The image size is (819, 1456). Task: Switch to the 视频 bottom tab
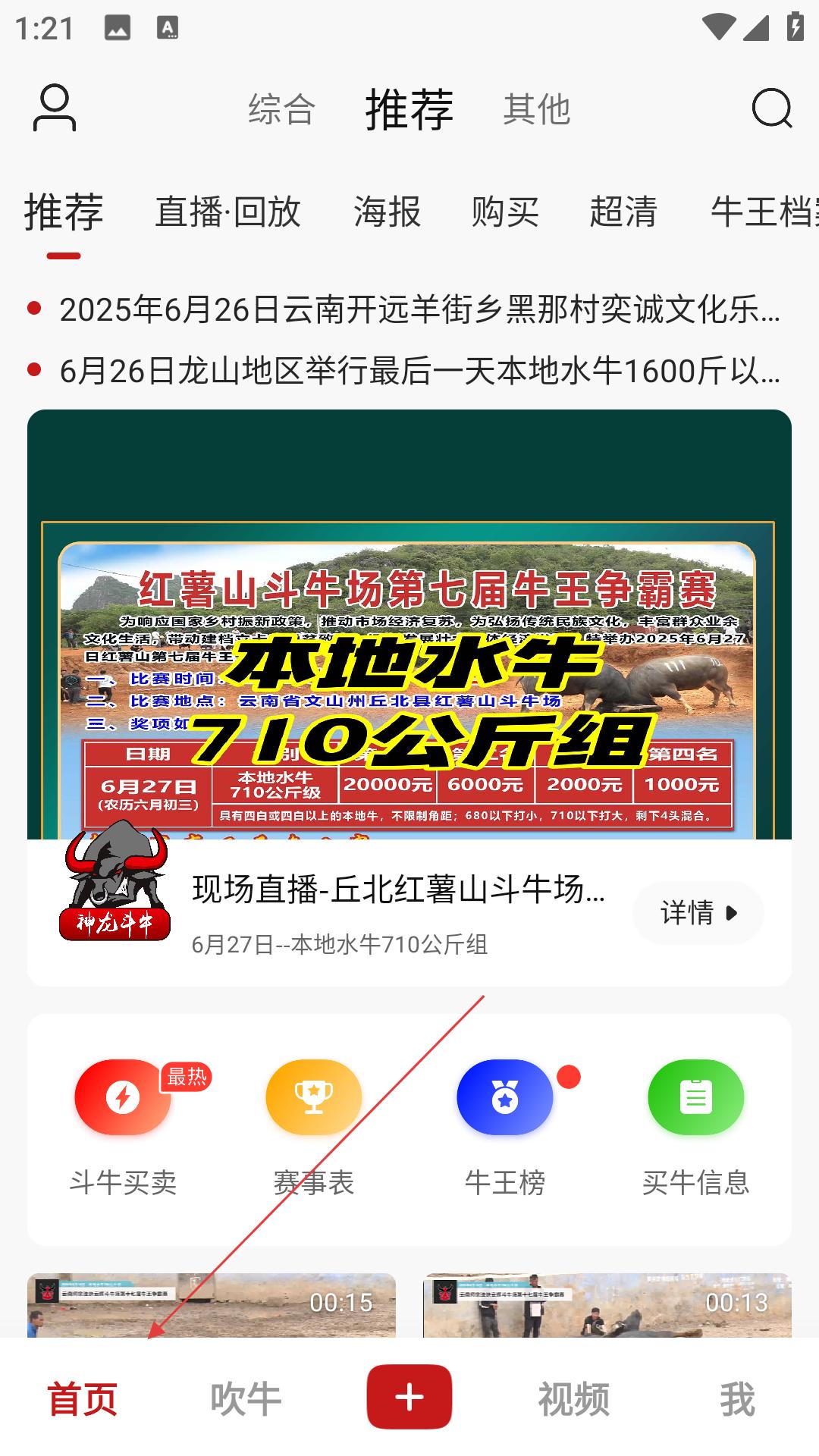coord(573,1398)
